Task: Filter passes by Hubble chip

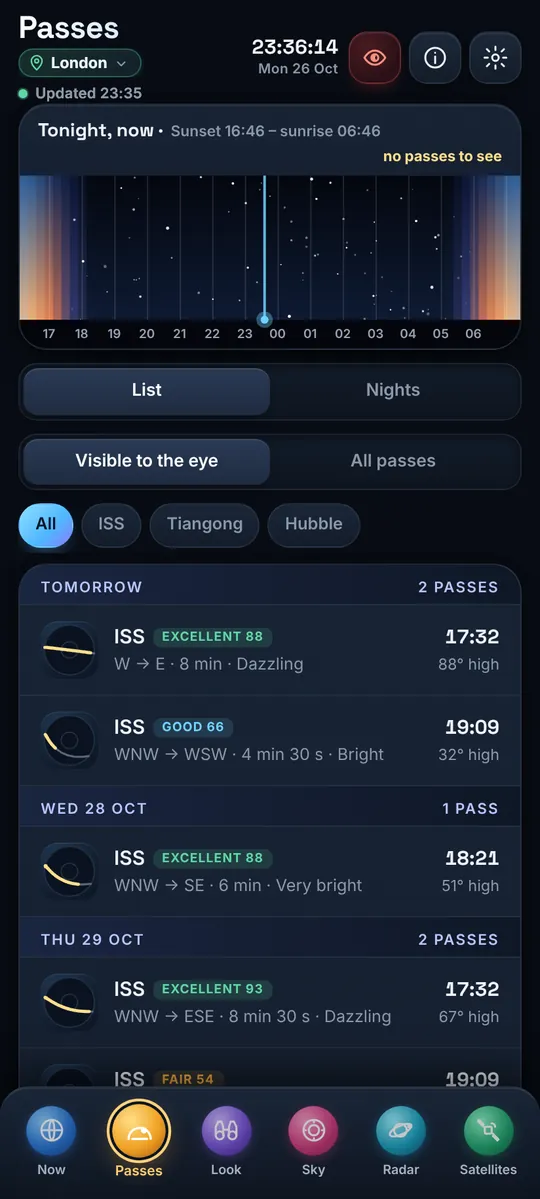Action: tap(314, 525)
